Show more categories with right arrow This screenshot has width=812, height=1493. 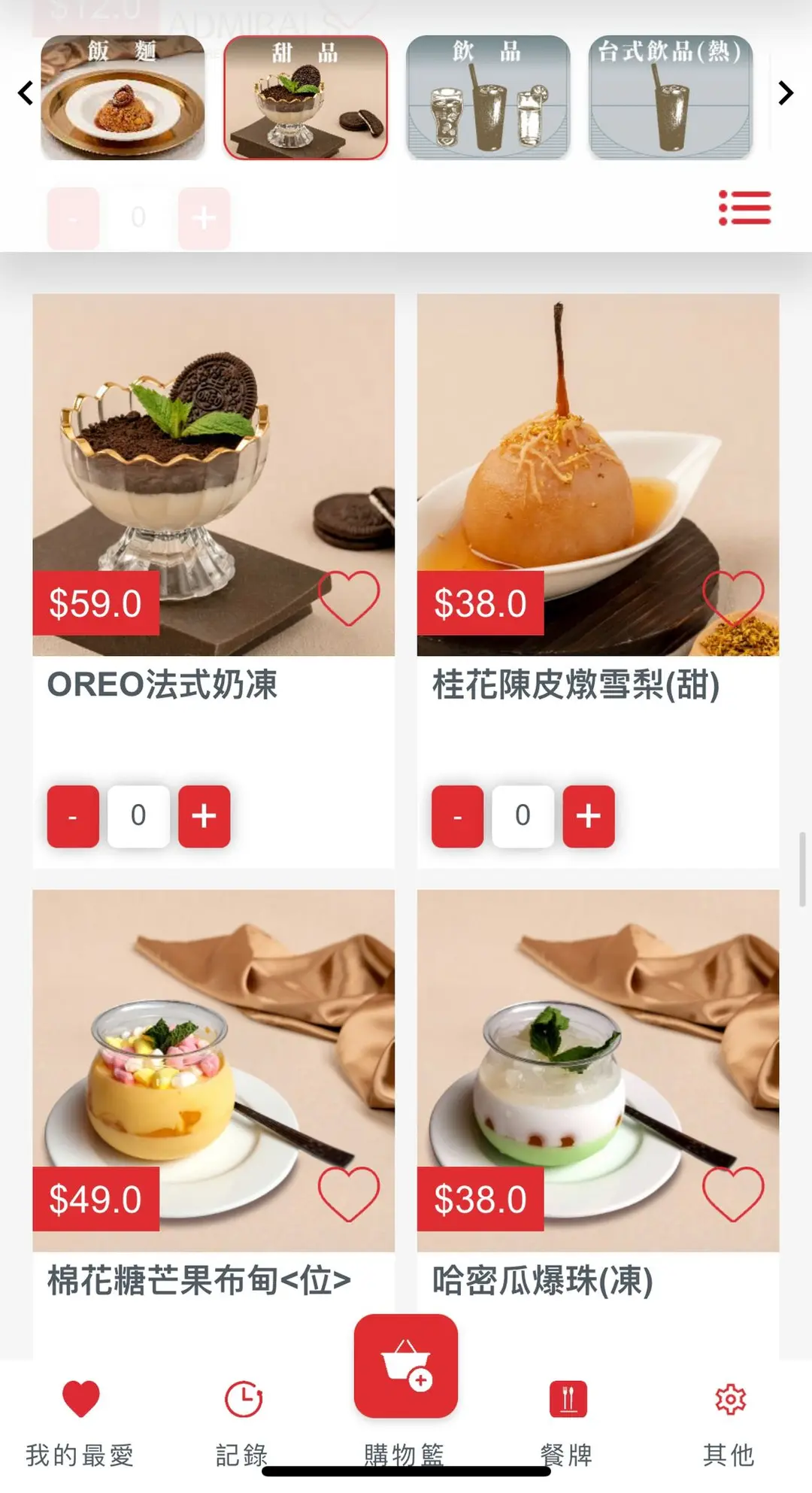pos(786,93)
